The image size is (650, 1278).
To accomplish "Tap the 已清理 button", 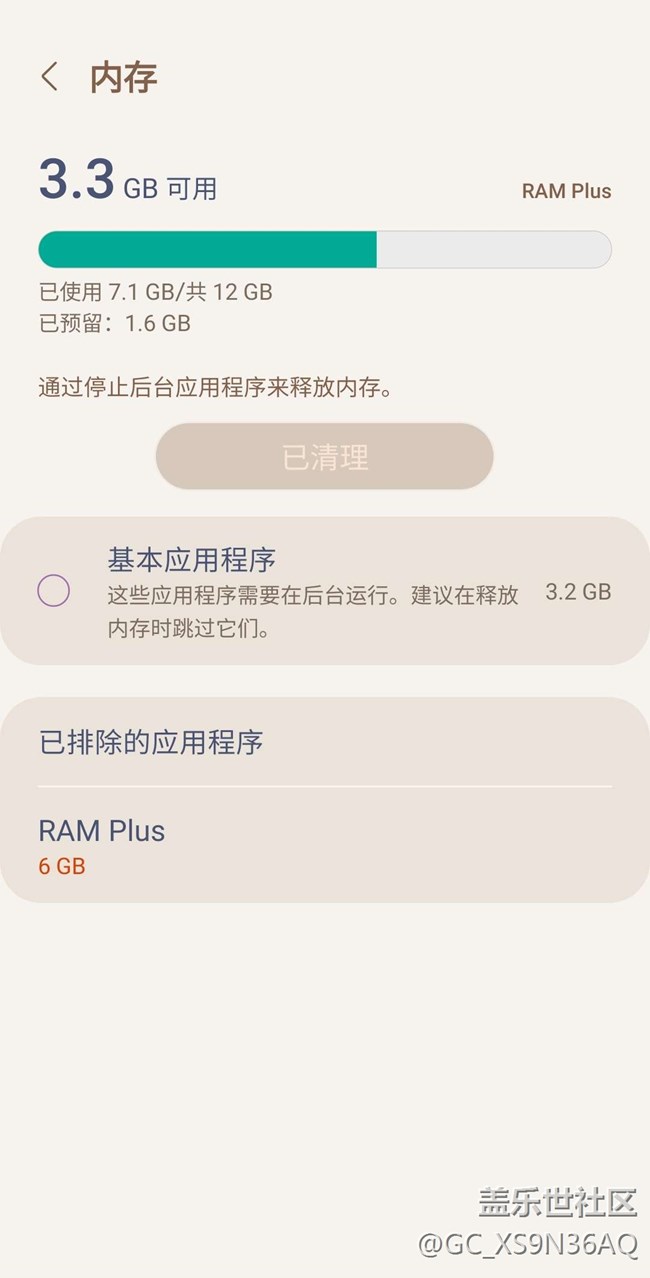I will point(324,457).
